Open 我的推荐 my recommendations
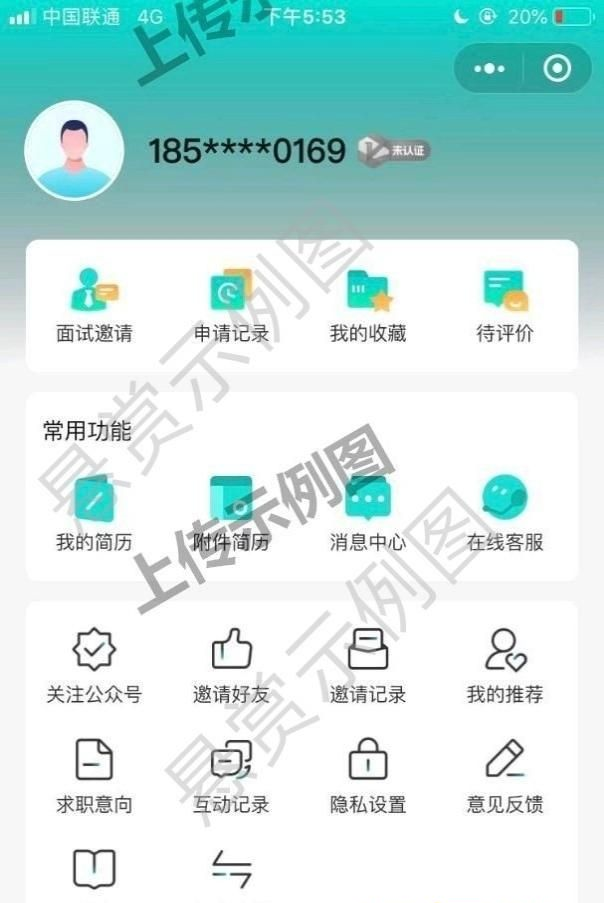The height and width of the screenshot is (903, 604). pos(505,665)
